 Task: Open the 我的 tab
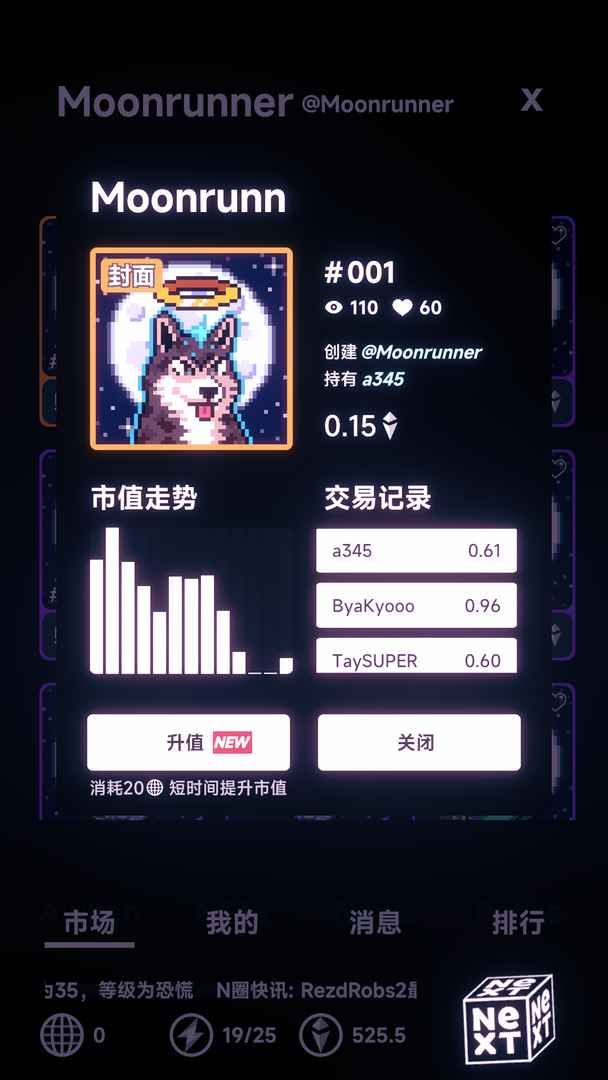(x=232, y=923)
